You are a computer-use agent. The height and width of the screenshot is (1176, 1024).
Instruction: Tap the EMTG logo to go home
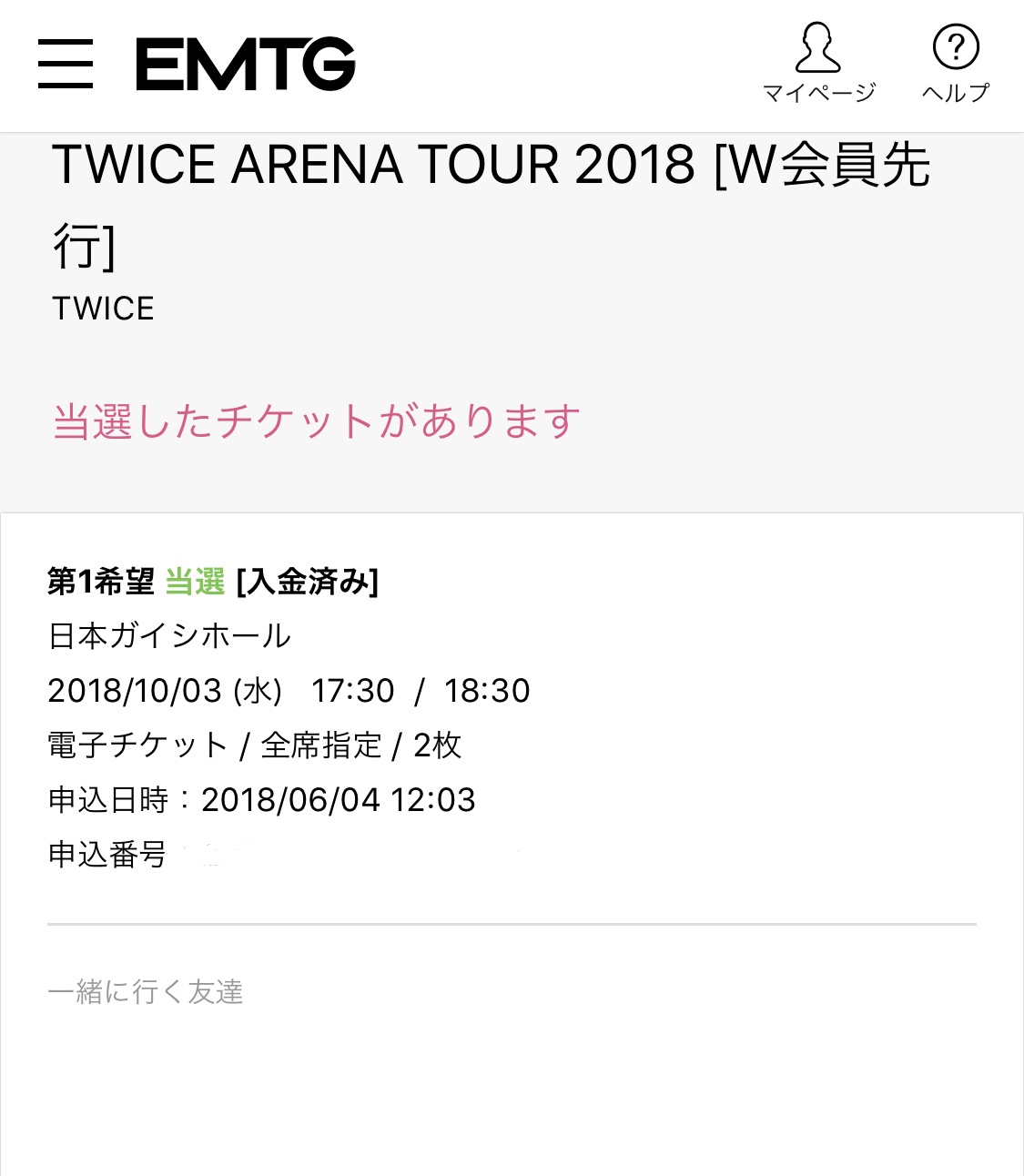click(246, 64)
